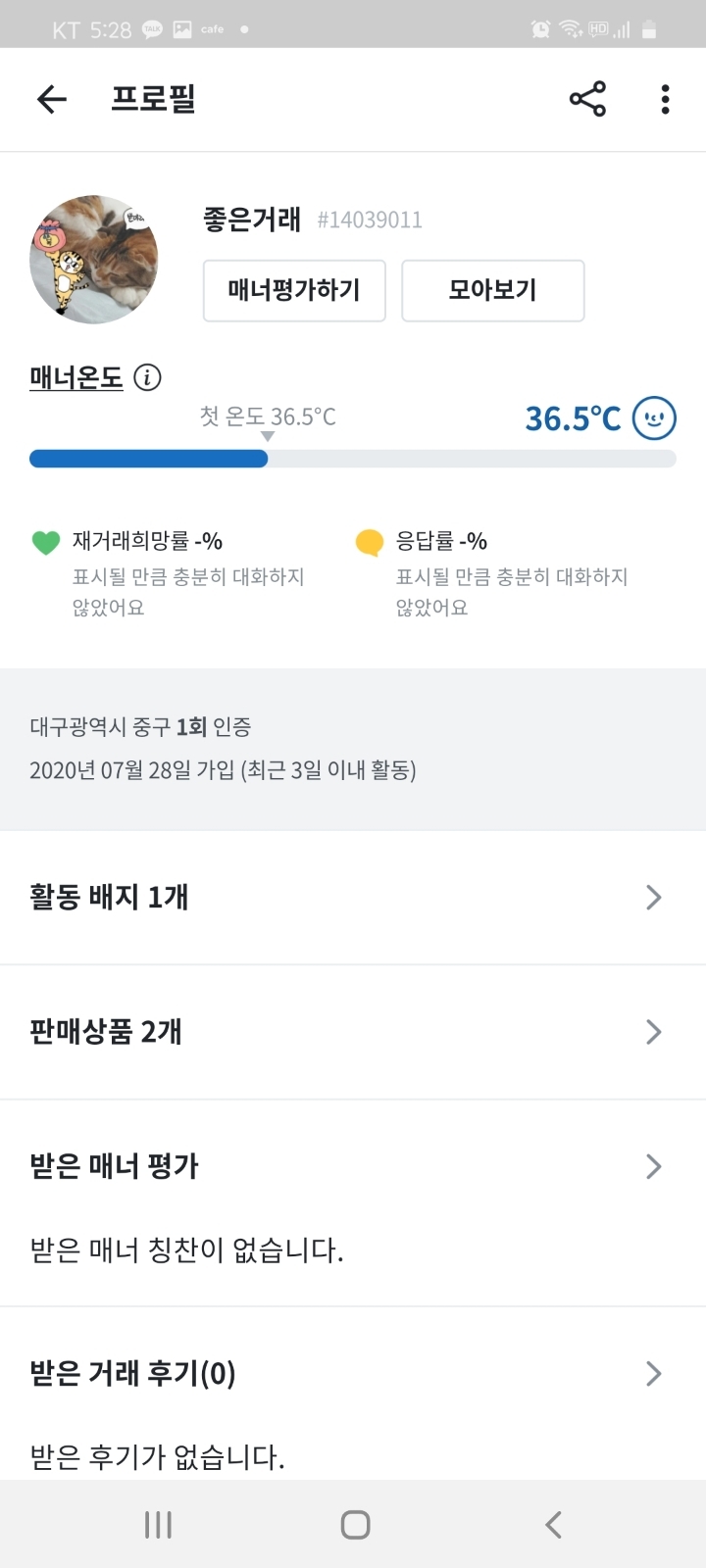This screenshot has width=706, height=1568.
Task: Open the 받은 거래 후기(0) reviews section
Action: [x=353, y=1373]
